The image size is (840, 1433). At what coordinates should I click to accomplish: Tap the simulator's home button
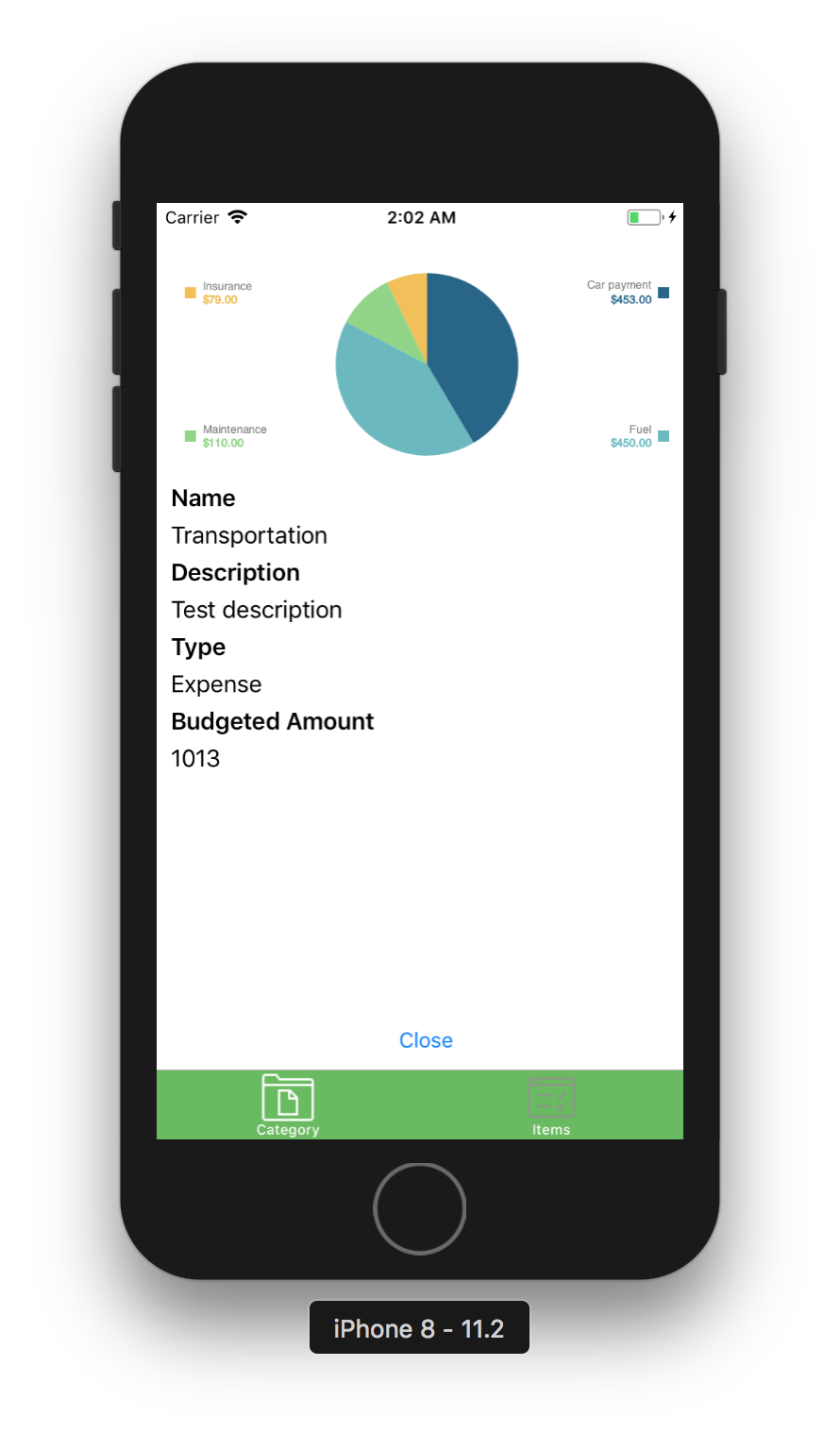[420, 1208]
